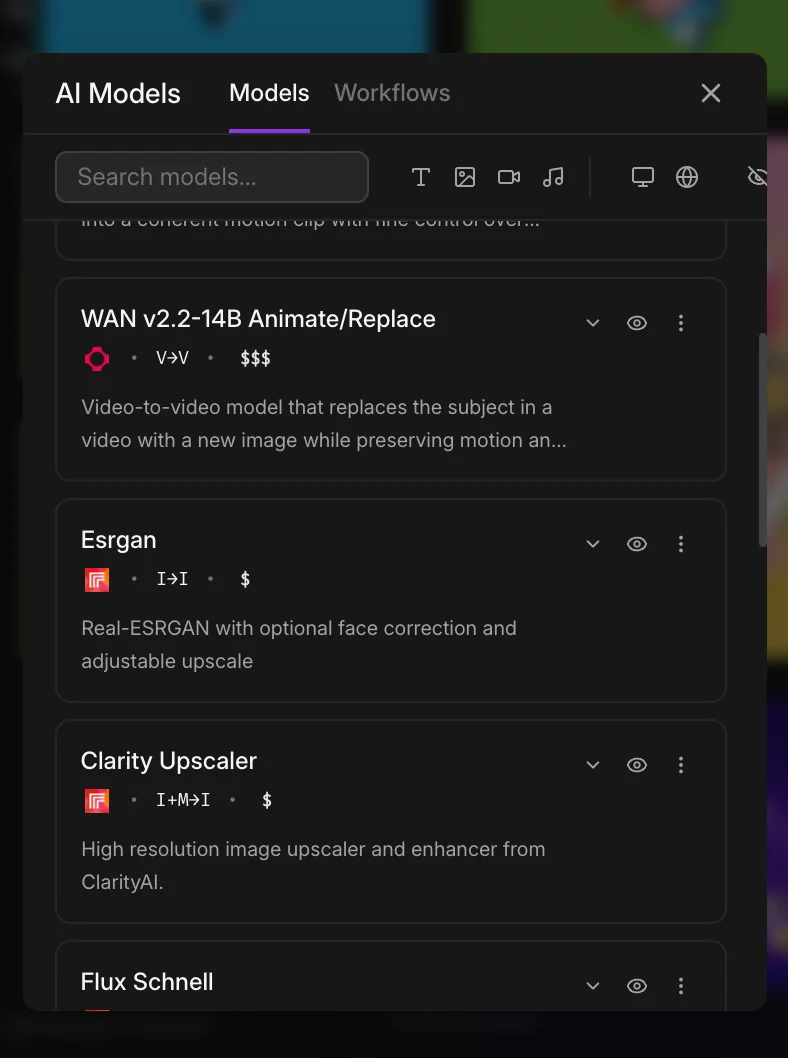Close the AI Models dialog
This screenshot has width=788, height=1058.
pos(710,93)
